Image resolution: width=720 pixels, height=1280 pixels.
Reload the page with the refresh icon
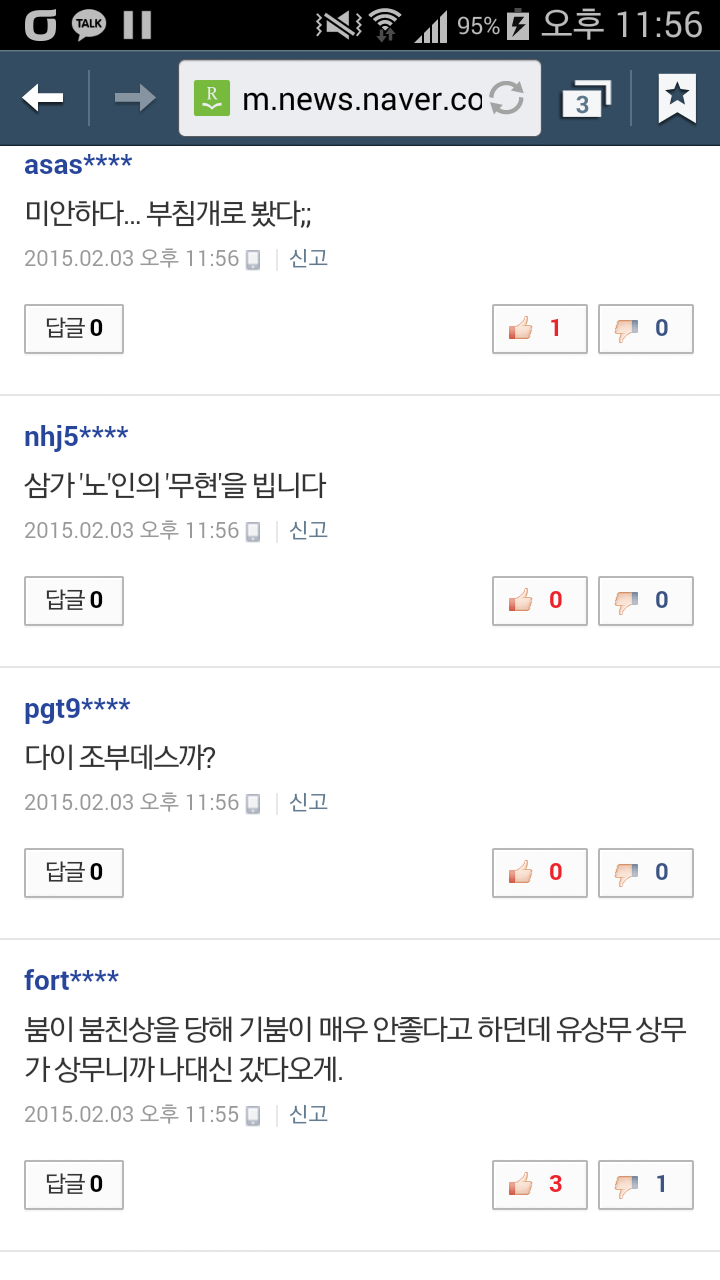pos(507,98)
